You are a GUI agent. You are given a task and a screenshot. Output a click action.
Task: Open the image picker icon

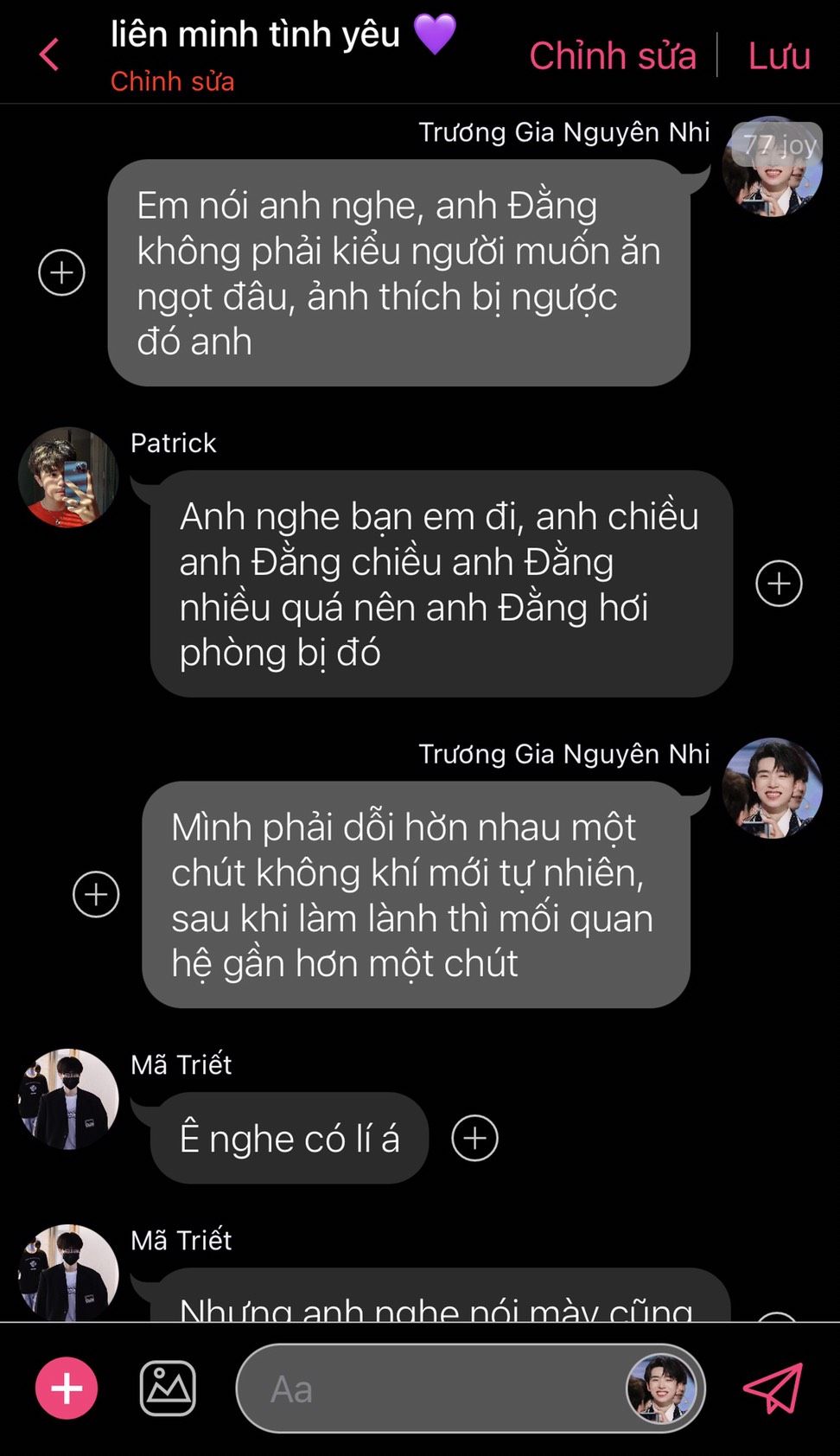pyautogui.click(x=168, y=1389)
